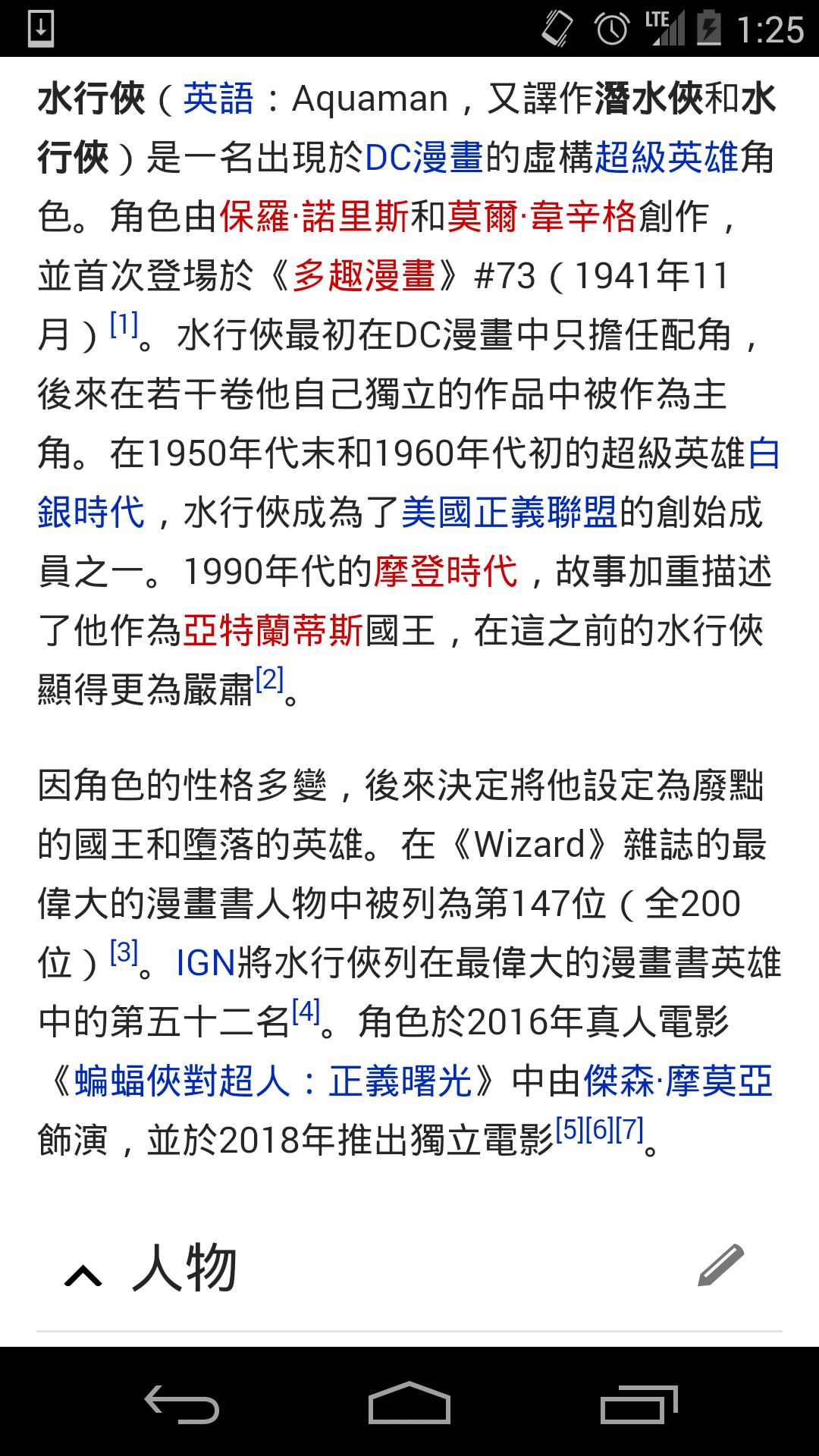Open the 摩登時代 link
Viewport: 819px width, 1456px height.
[446, 572]
